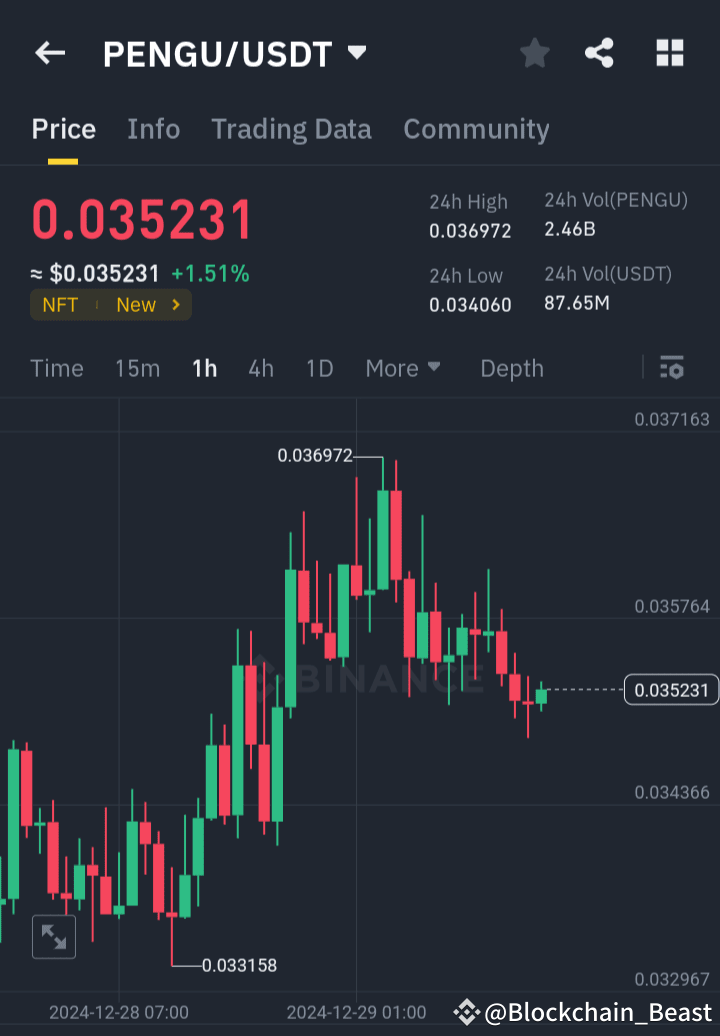Switch to the 1D timeframe
The image size is (720, 1036).
319,368
